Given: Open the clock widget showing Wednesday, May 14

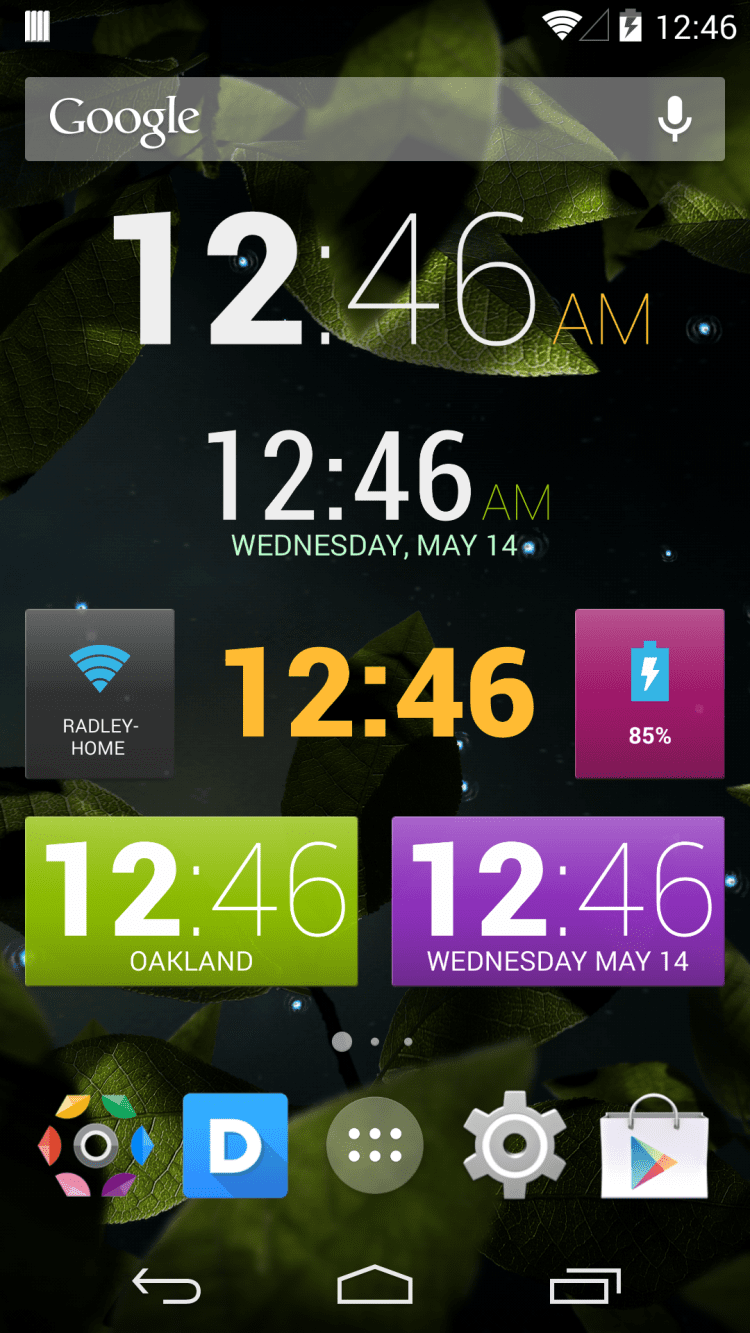Looking at the screenshot, I should point(378,490).
